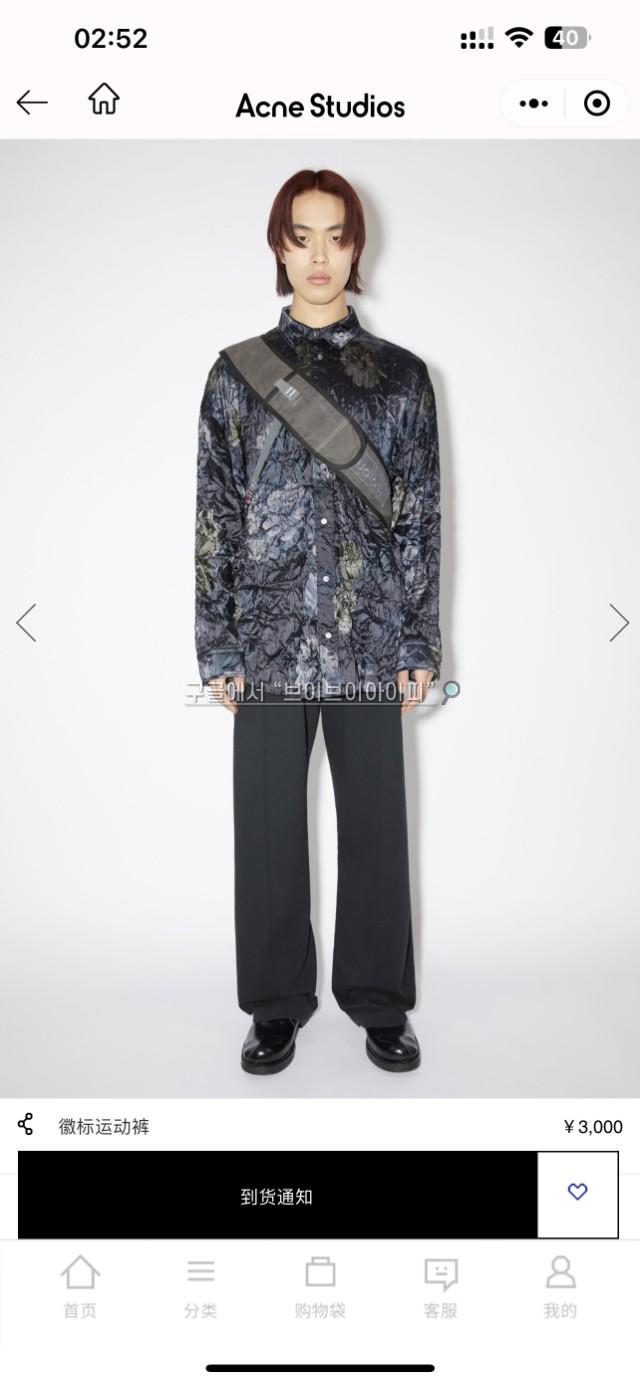The height and width of the screenshot is (1384, 640).
Task: Switch to the 首页 tab
Action: coord(80,1287)
